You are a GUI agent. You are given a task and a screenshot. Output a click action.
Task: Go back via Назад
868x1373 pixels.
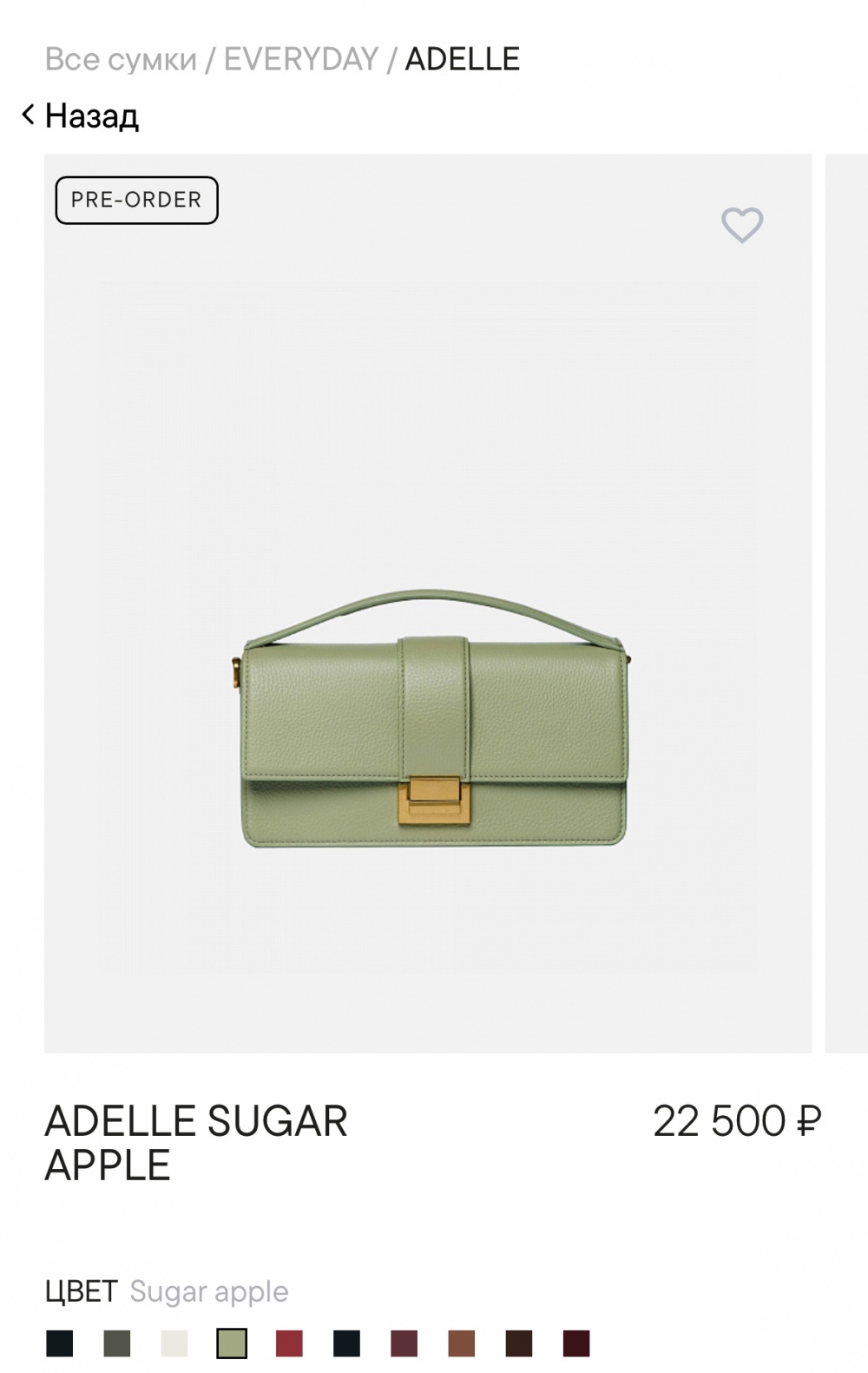[81, 116]
